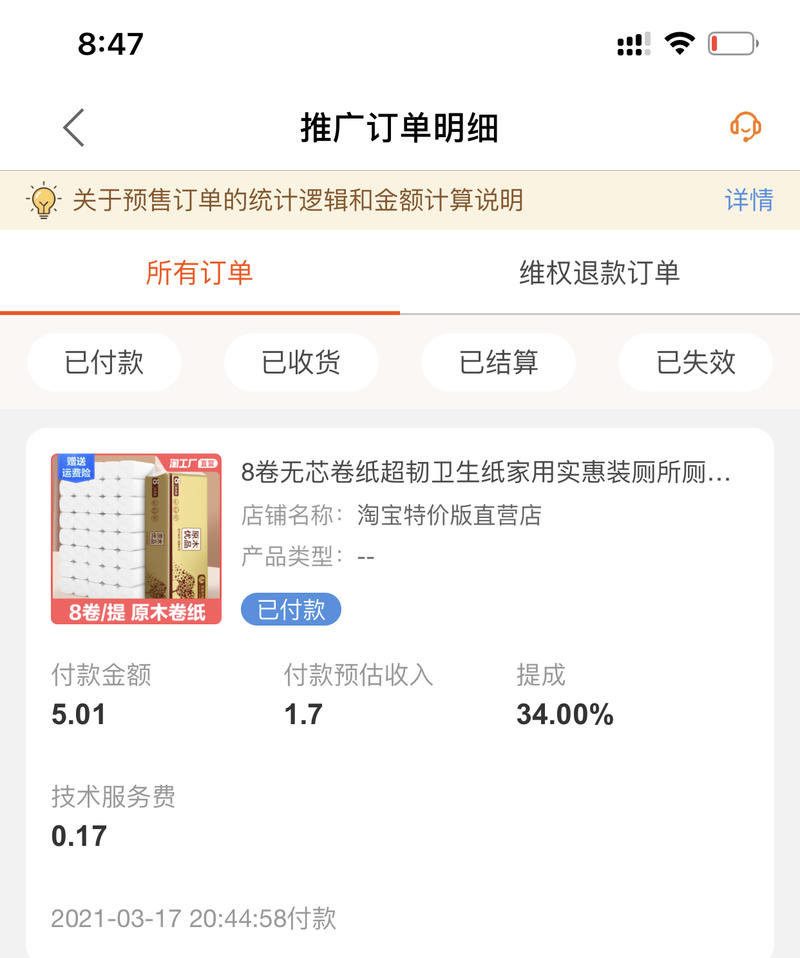Screen dimensions: 800x958
Task: Click the lightbulb notice icon
Action: (42, 201)
